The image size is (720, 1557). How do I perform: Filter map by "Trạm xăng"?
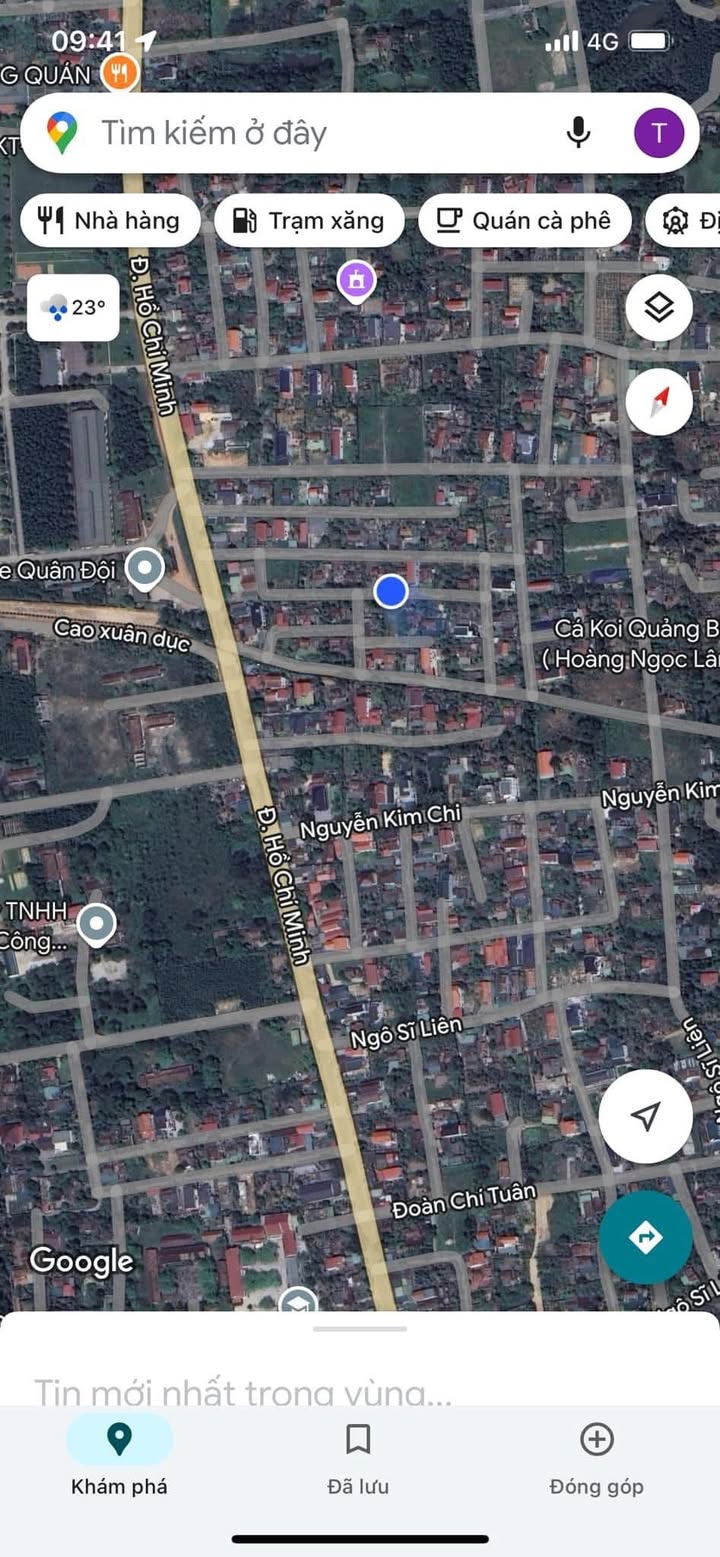tap(309, 221)
